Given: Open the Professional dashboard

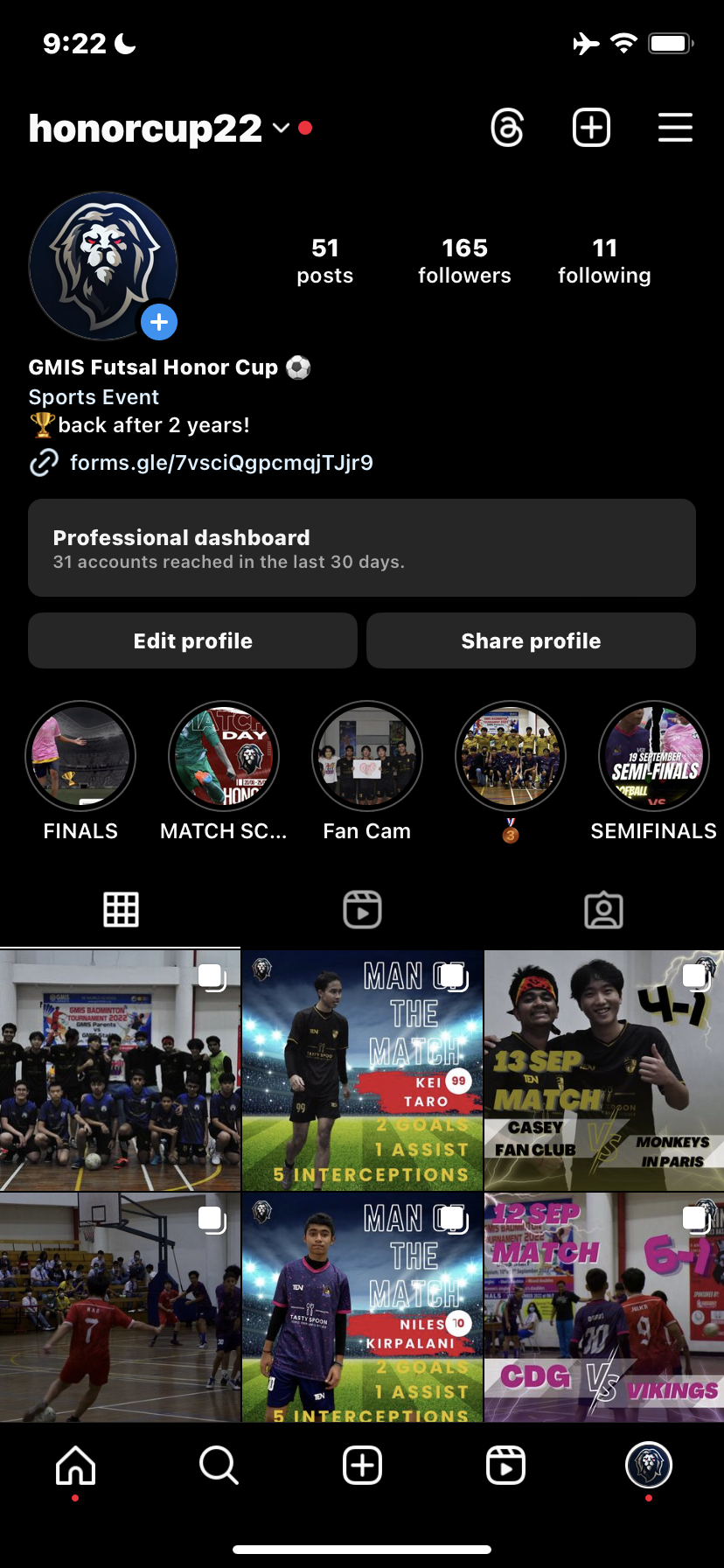Looking at the screenshot, I should pos(362,548).
